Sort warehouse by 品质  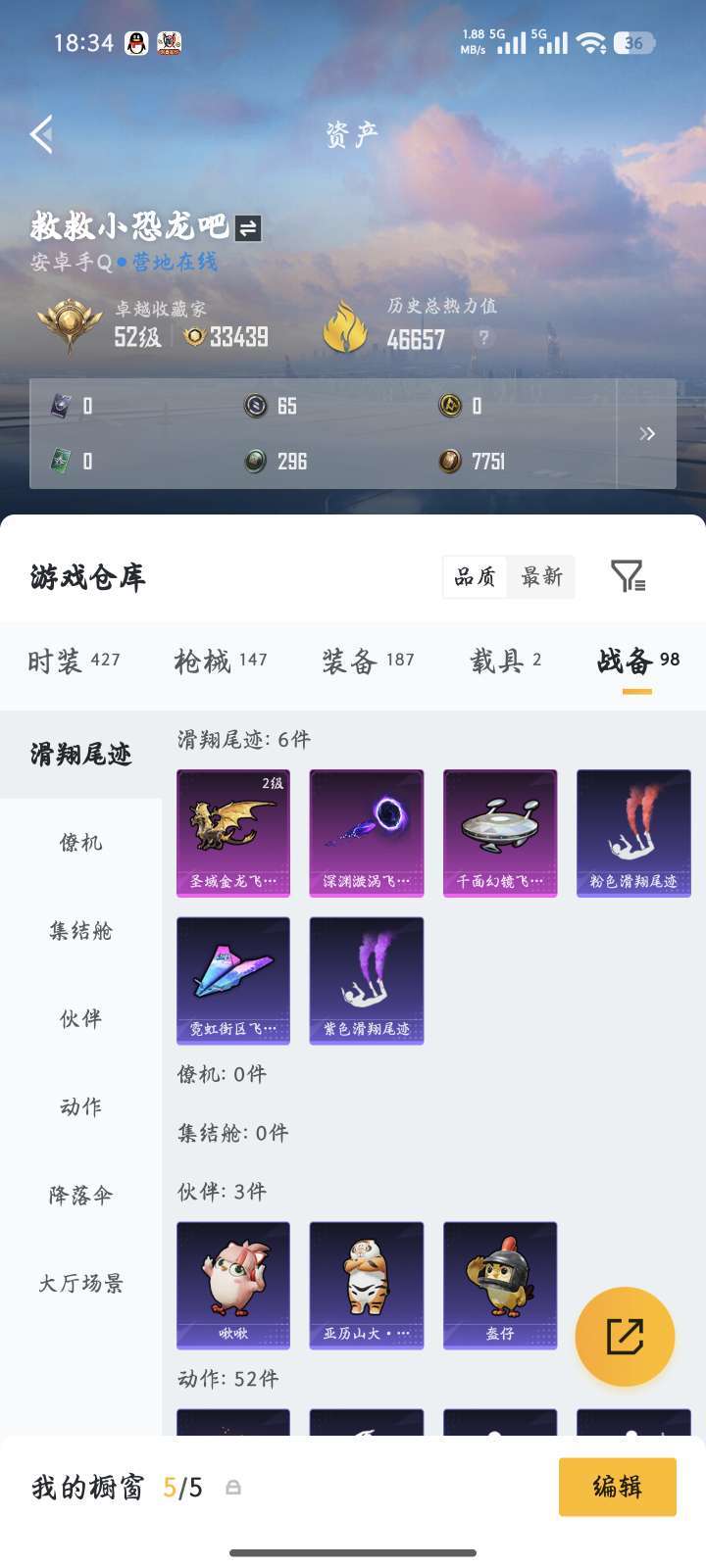click(x=475, y=576)
